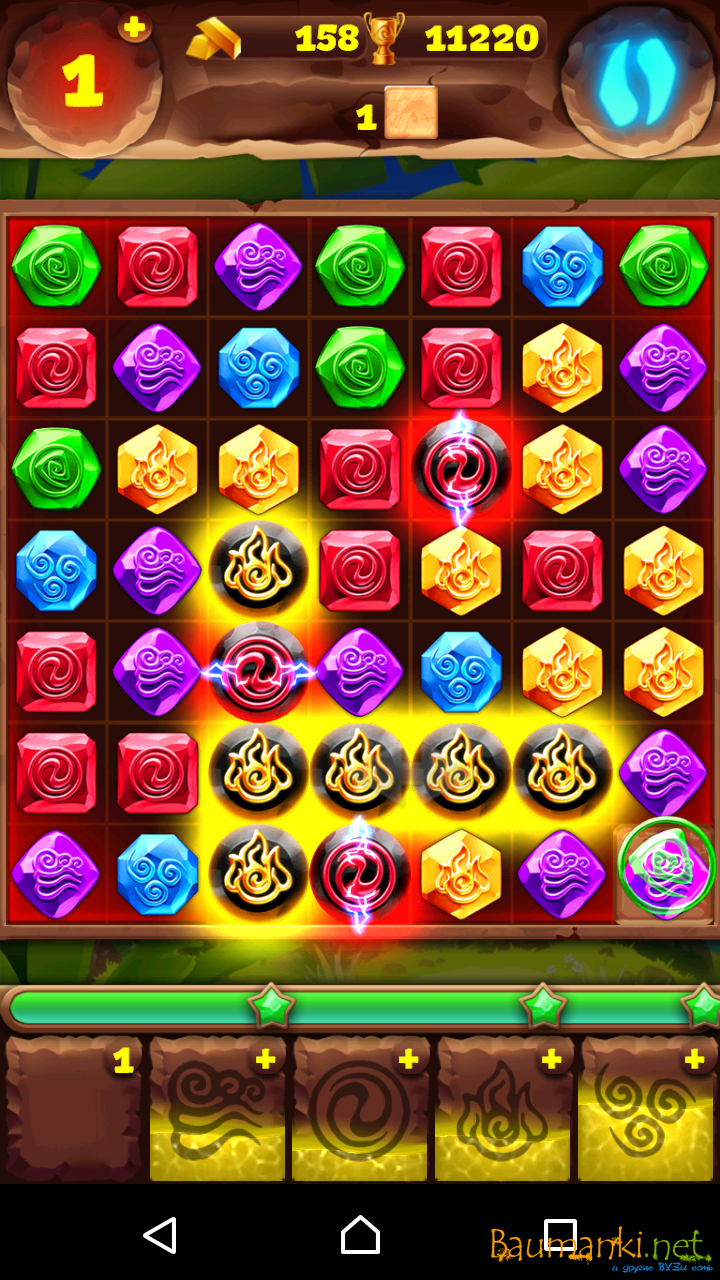
Task: Tap the system home button
Action: pos(360,1235)
